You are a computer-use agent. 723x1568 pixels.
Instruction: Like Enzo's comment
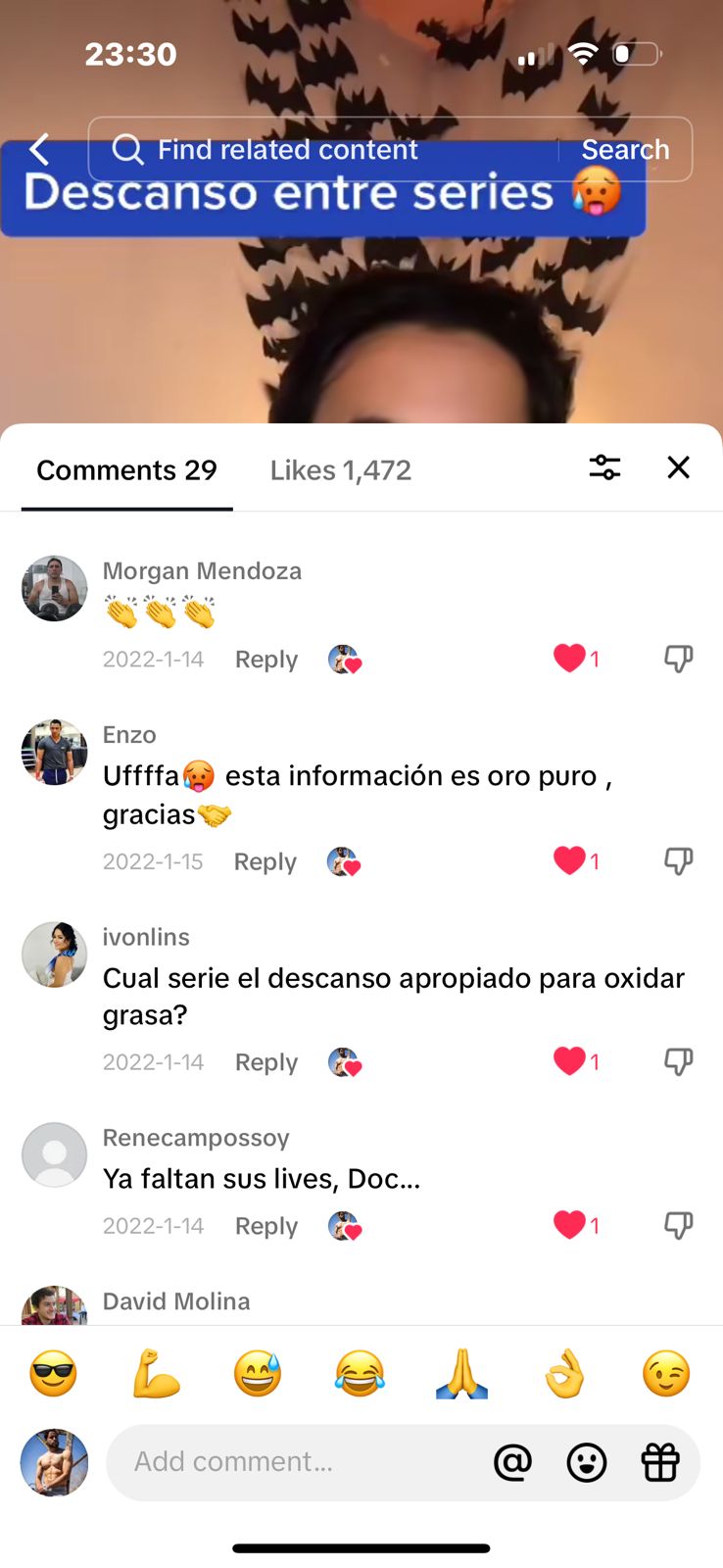tap(570, 860)
